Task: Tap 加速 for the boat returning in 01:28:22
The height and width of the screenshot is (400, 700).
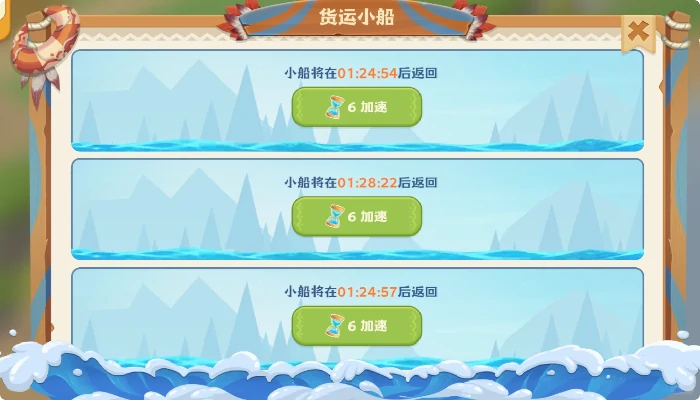Action: coord(357,216)
